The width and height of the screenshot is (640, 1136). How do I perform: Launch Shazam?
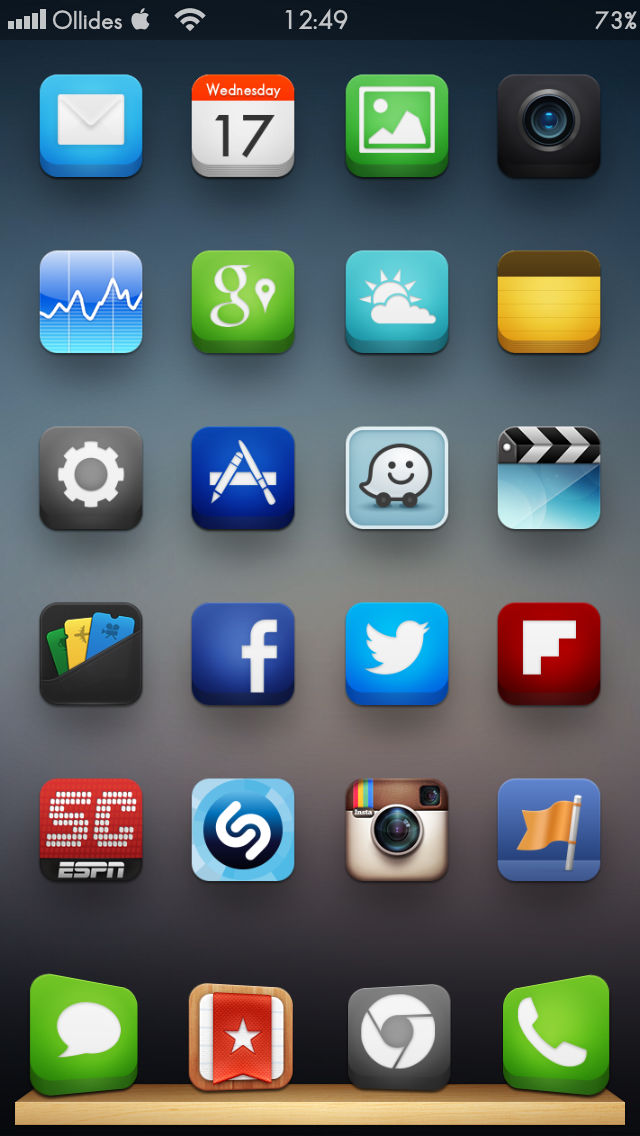(x=243, y=830)
